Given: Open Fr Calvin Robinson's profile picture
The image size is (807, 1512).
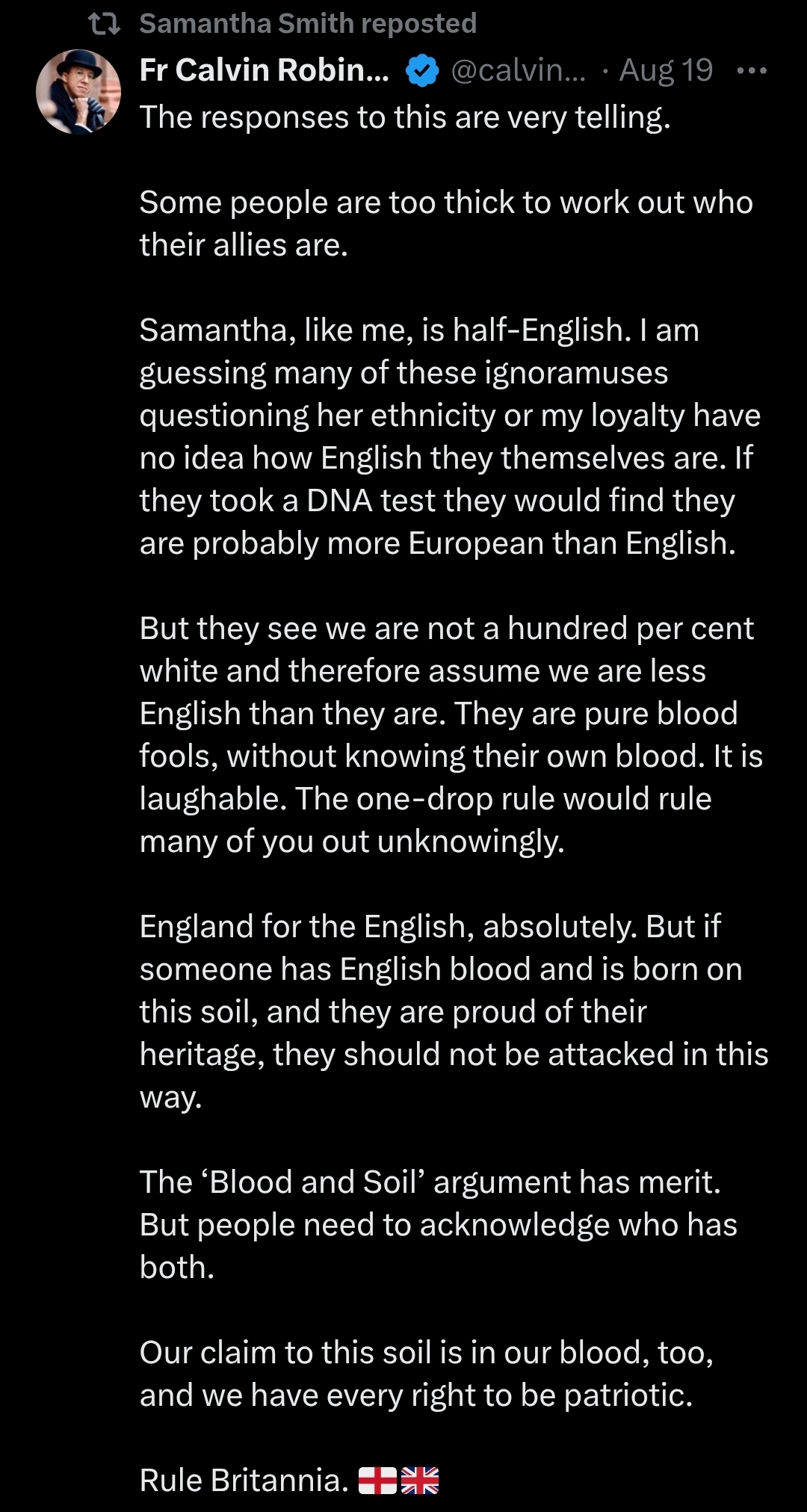Looking at the screenshot, I should click(x=78, y=92).
